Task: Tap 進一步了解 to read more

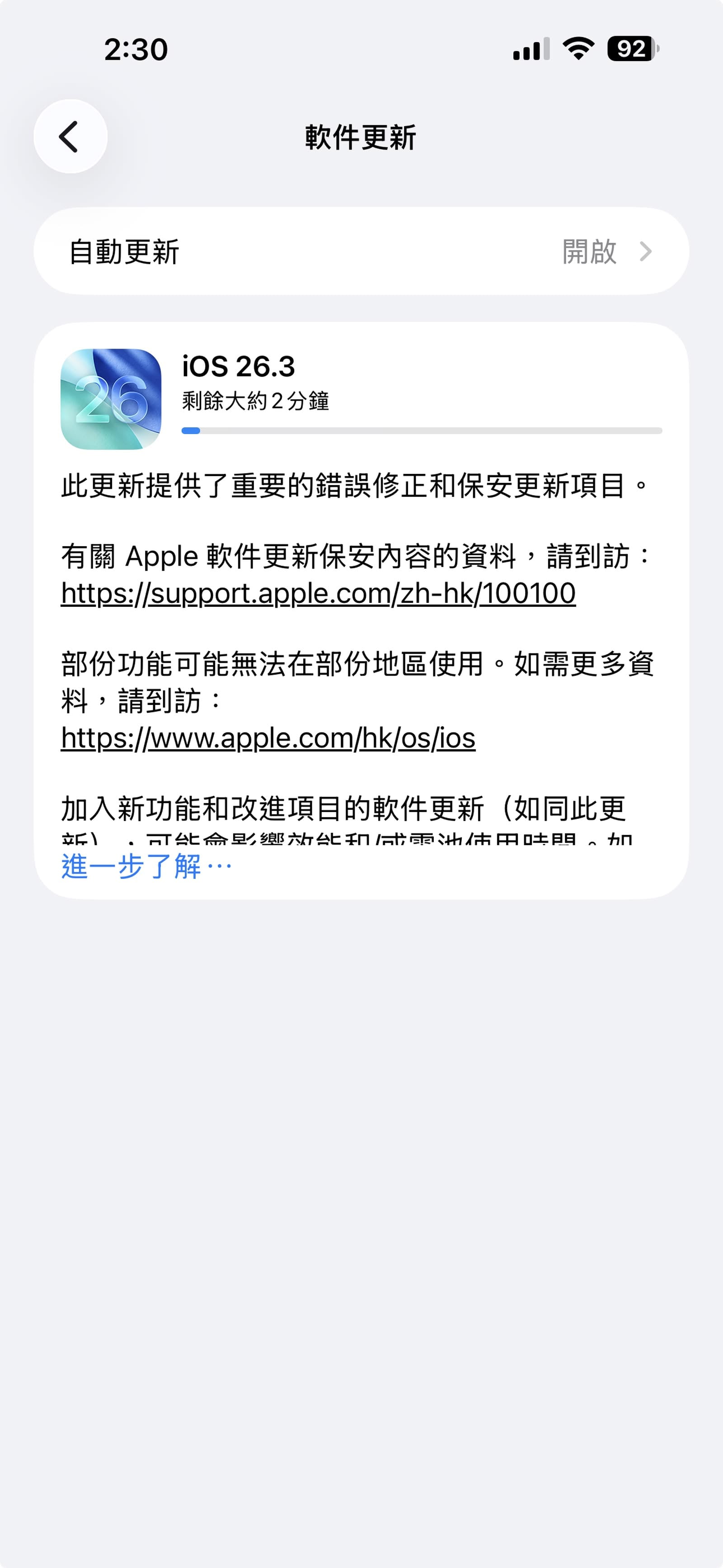Action: tap(146, 866)
